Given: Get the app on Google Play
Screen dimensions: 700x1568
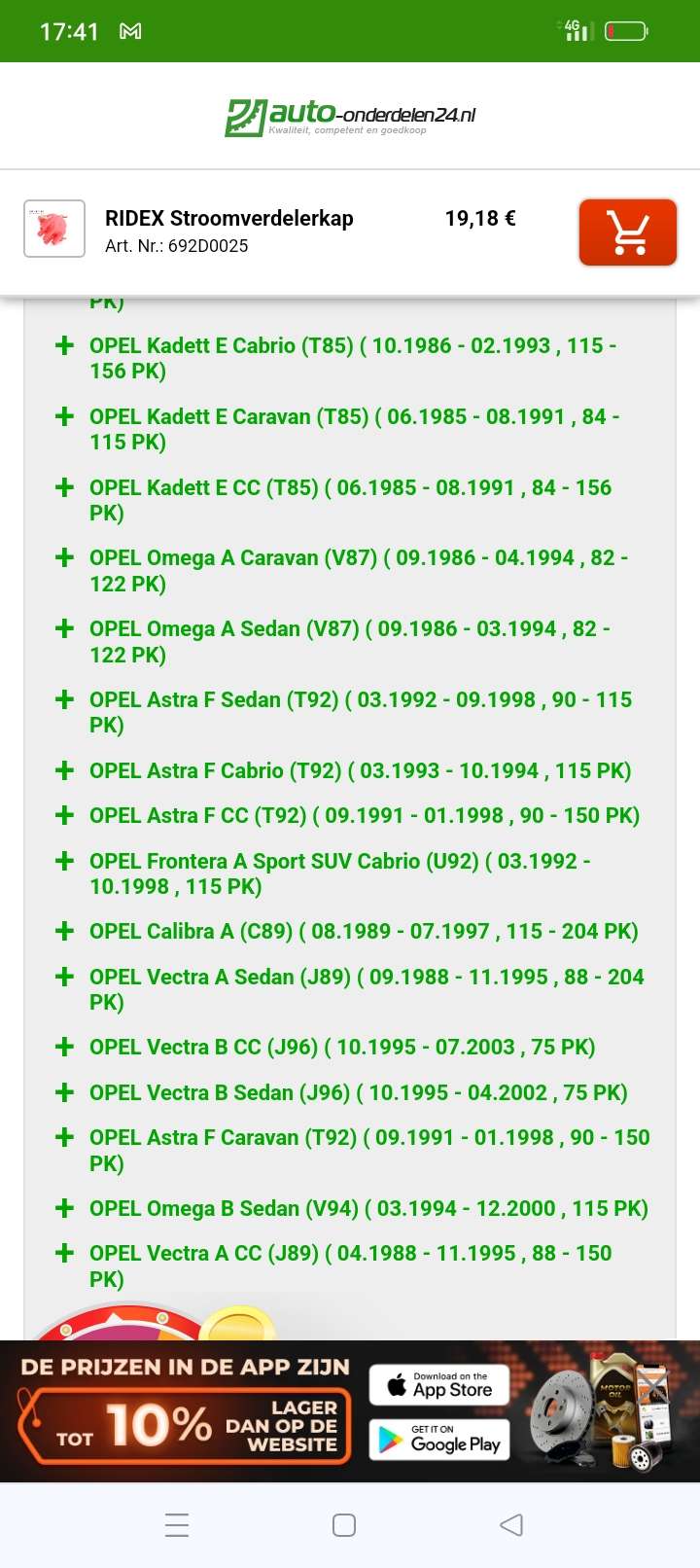Looking at the screenshot, I should click(x=439, y=1440).
